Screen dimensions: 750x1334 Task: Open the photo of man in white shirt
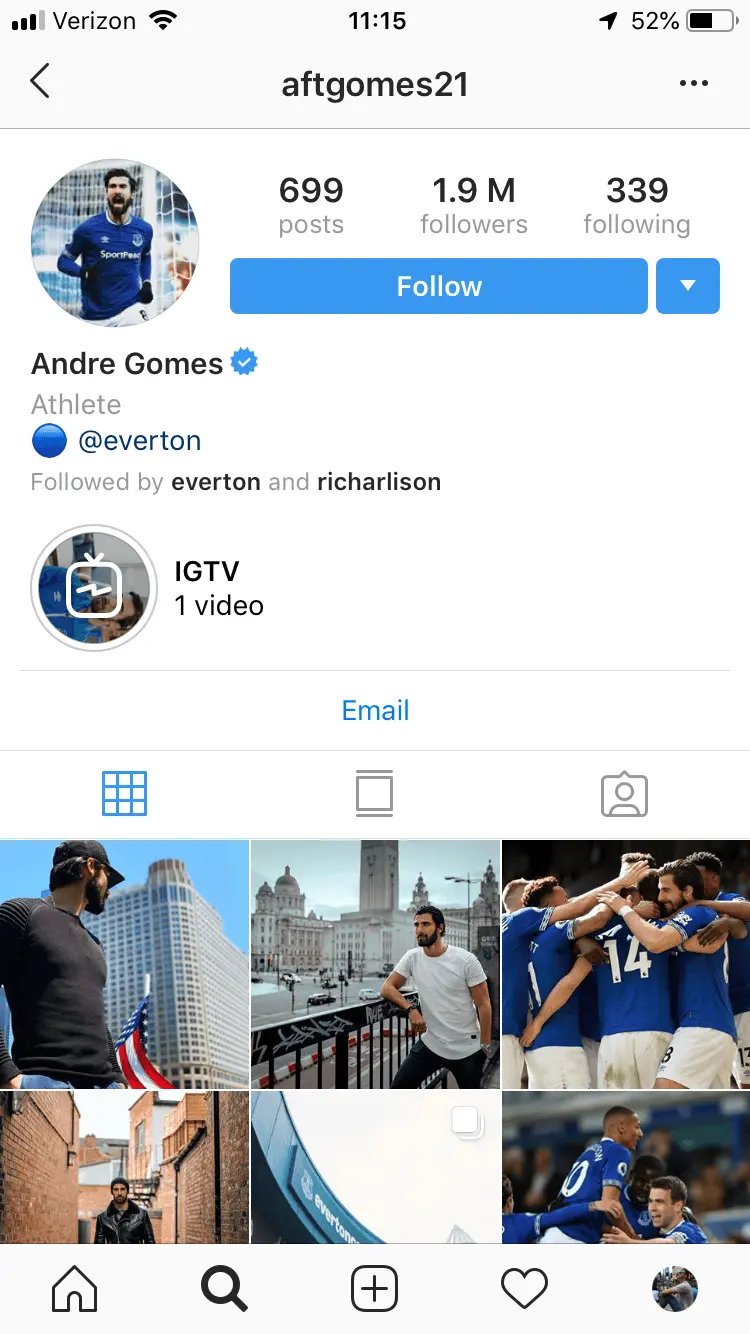click(375, 964)
